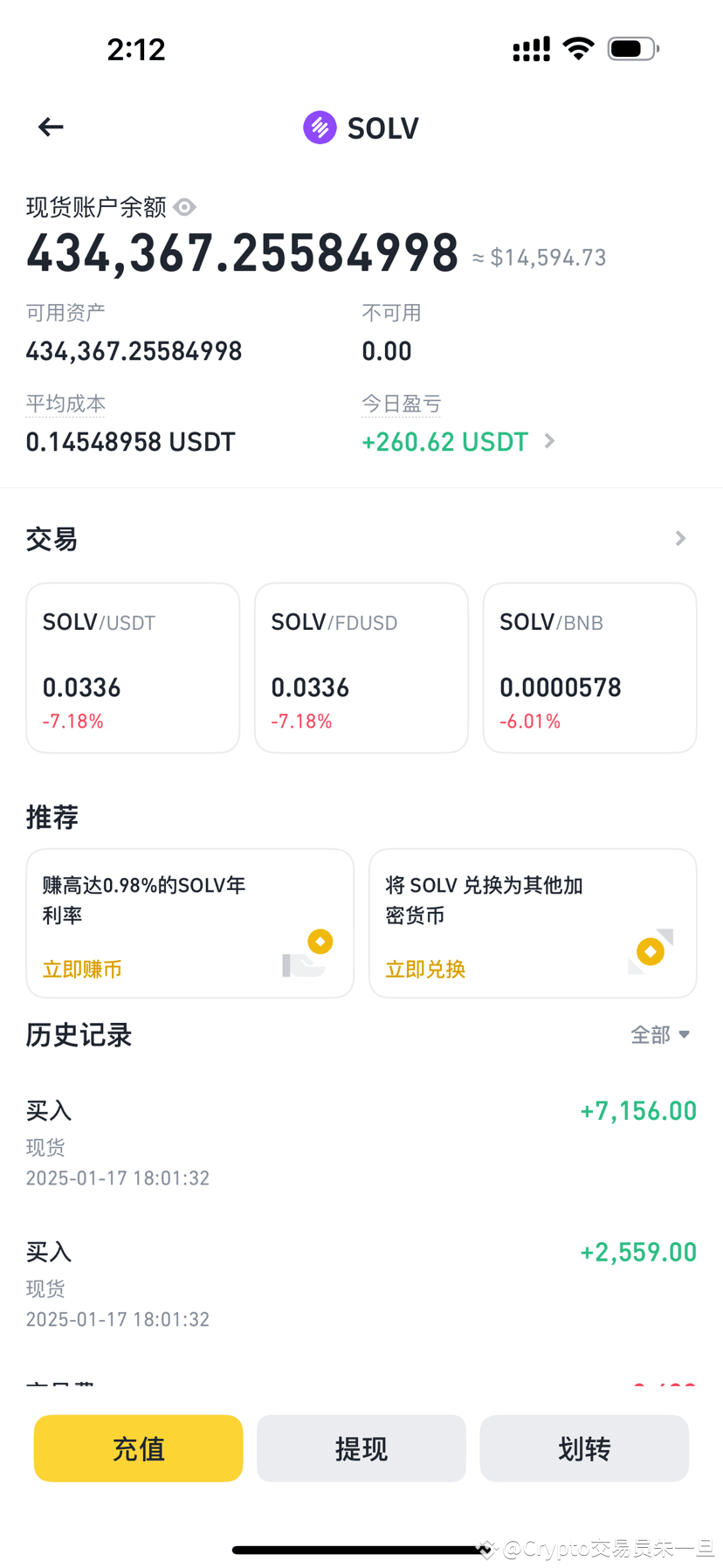Tap 立即兑换 to convert SOLV
The height and width of the screenshot is (1568, 723).
coord(424,968)
